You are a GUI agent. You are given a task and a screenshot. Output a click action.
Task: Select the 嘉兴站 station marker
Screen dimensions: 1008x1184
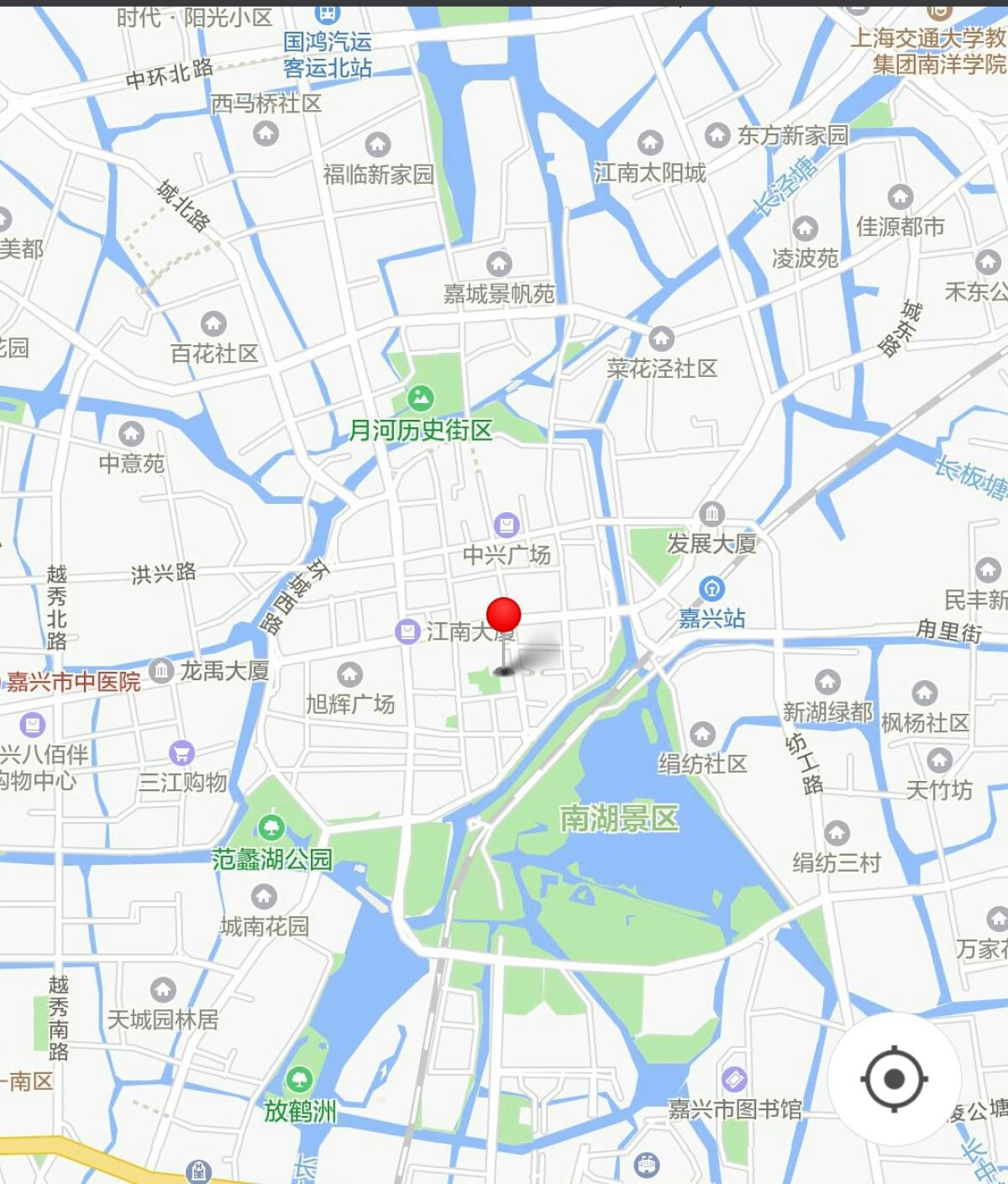click(711, 589)
